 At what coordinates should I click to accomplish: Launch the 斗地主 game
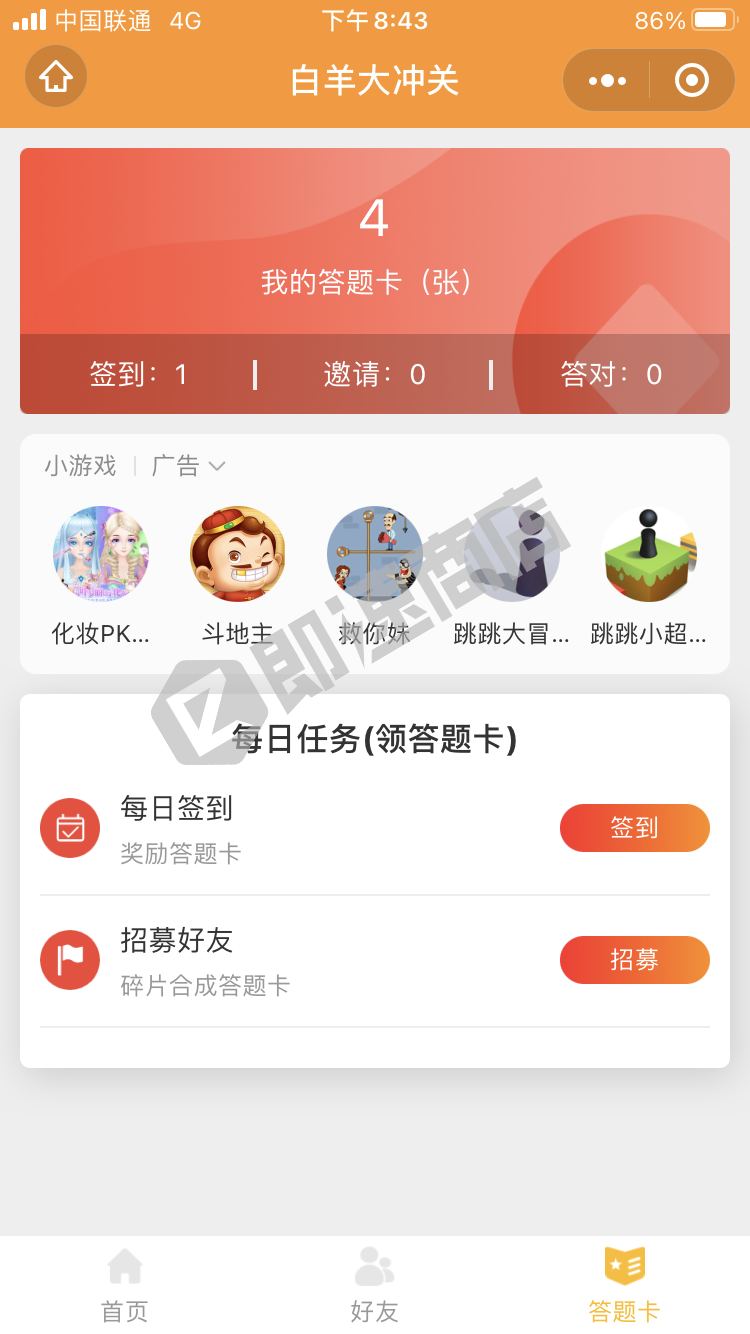click(x=238, y=554)
